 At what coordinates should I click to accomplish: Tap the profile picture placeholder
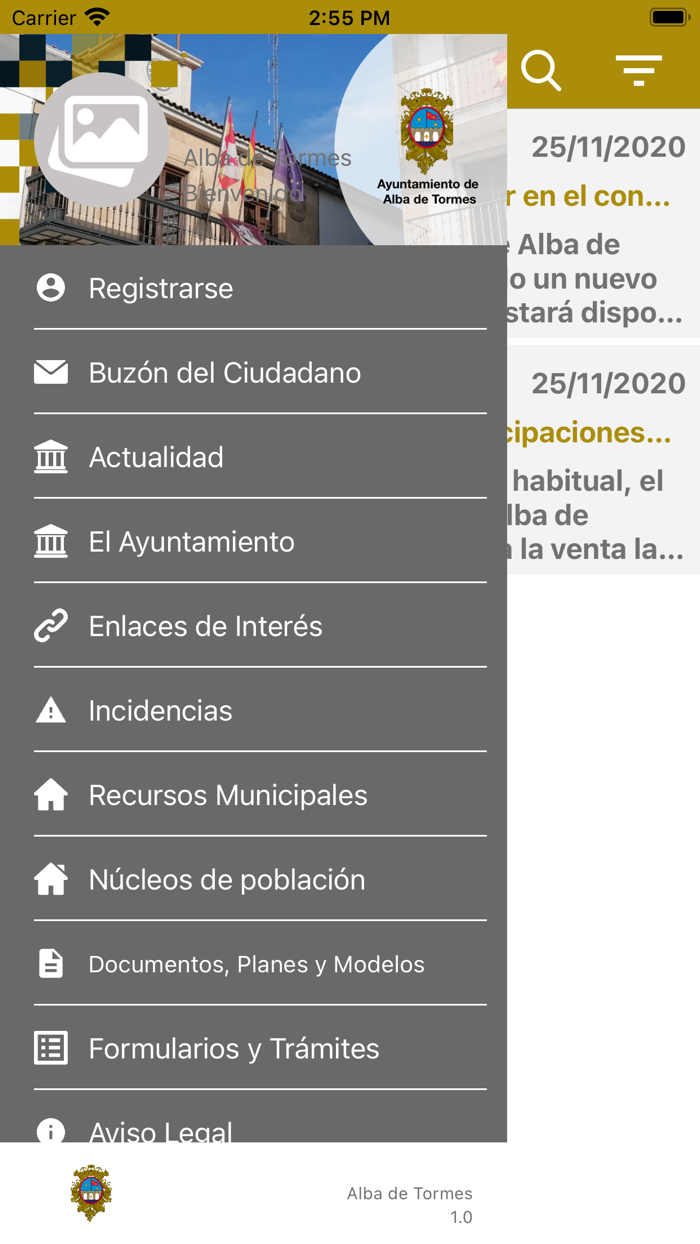tap(101, 139)
